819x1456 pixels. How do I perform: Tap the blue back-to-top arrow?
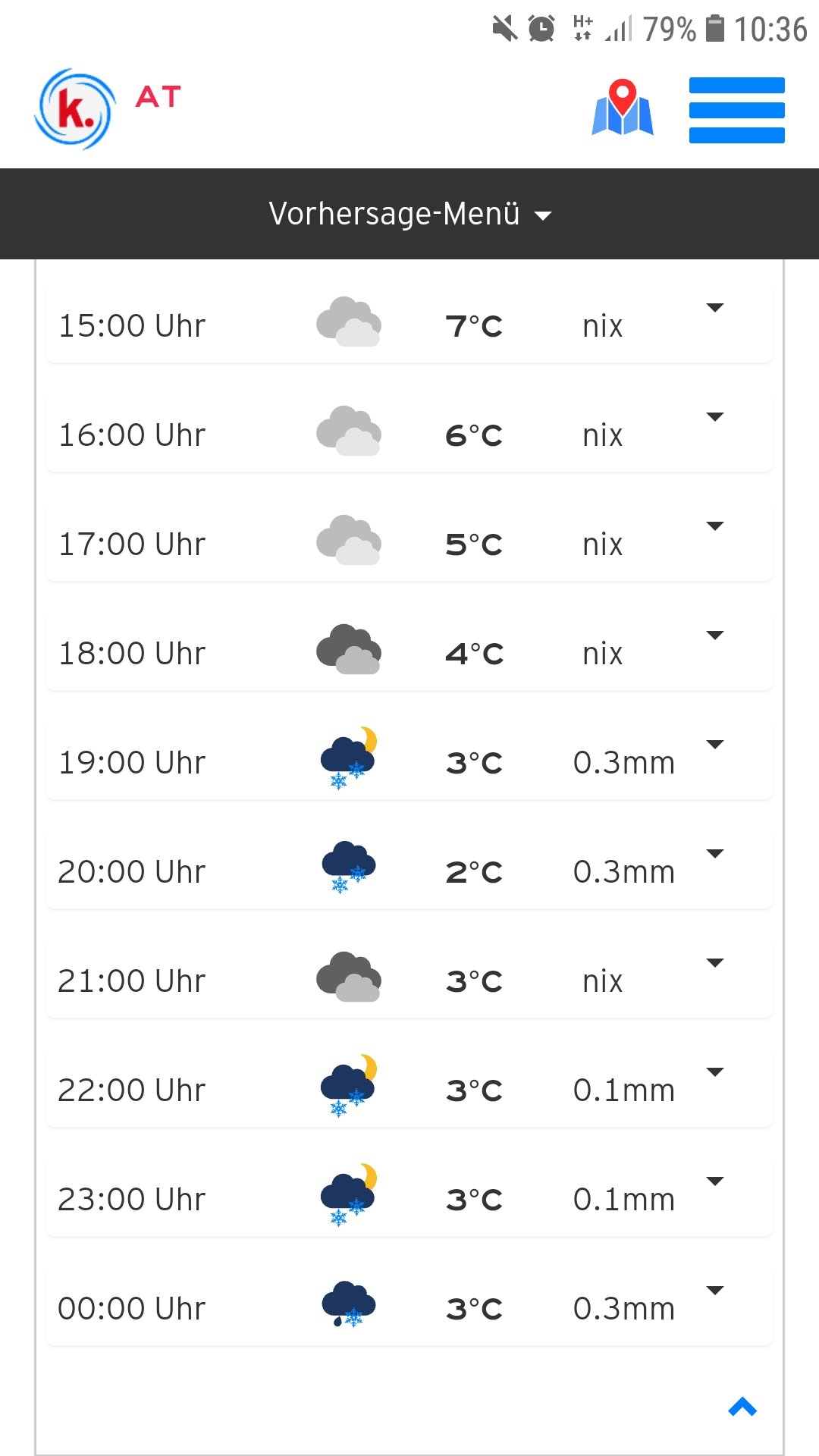click(x=742, y=1407)
